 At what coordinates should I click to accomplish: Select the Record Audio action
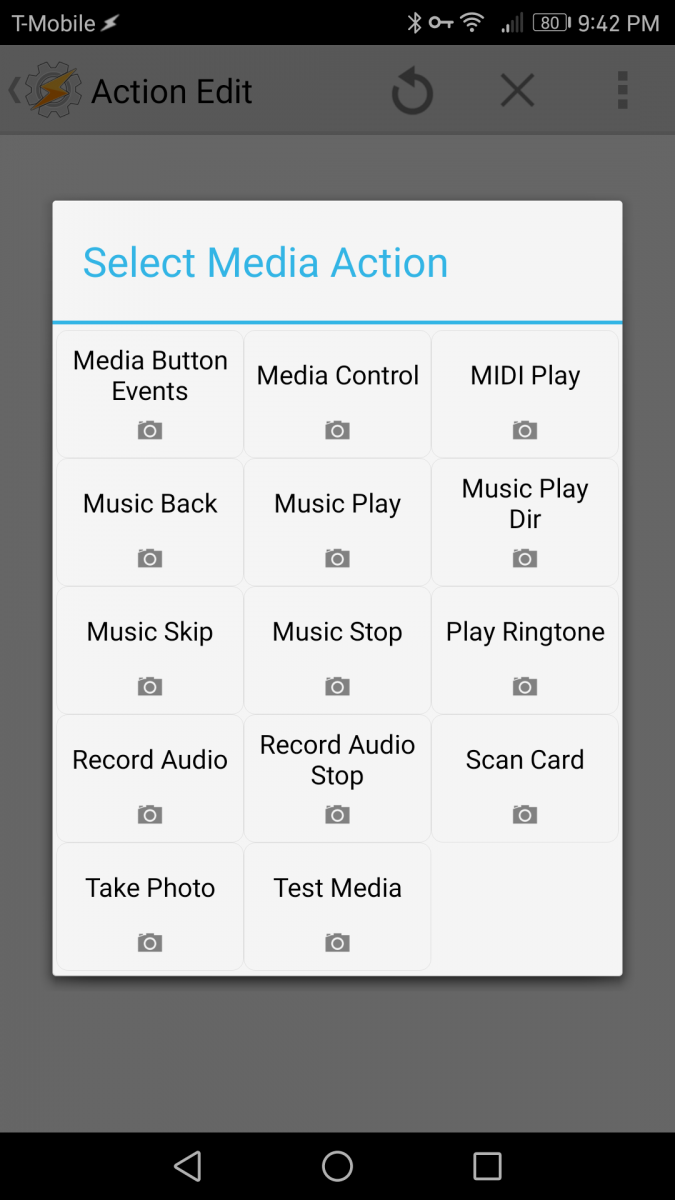click(x=150, y=778)
